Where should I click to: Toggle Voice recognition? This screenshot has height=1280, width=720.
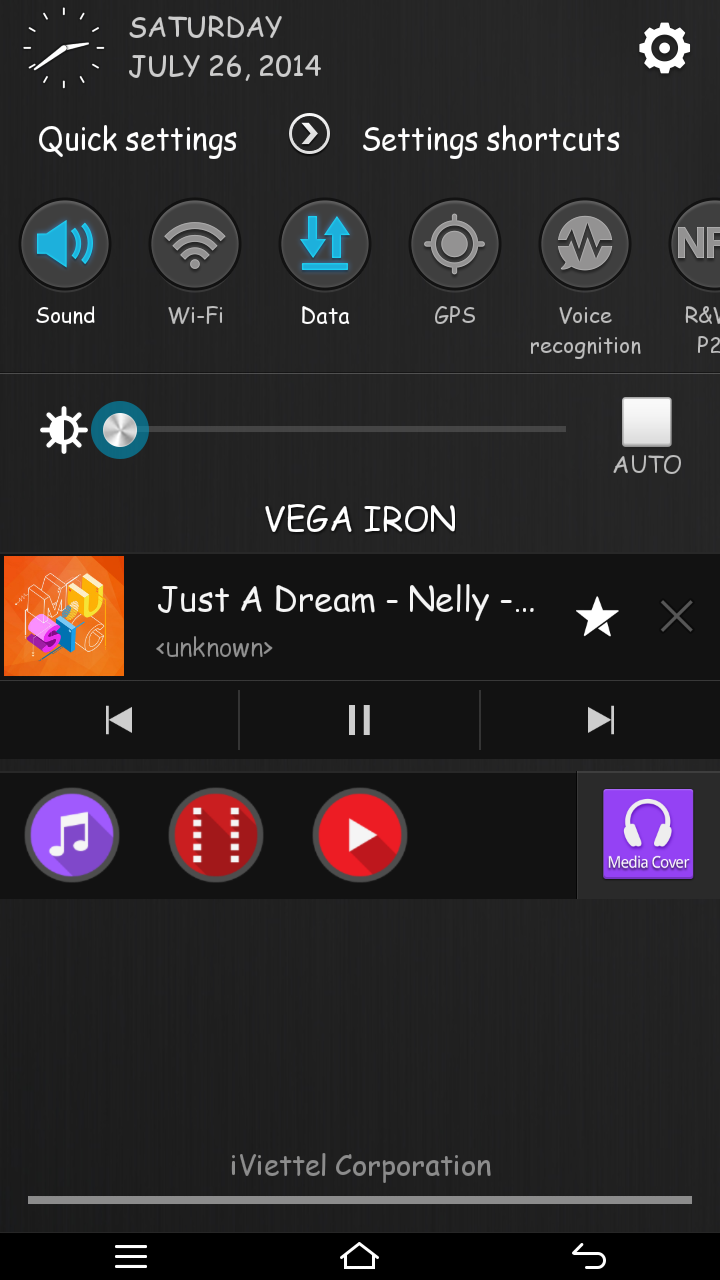tap(585, 245)
